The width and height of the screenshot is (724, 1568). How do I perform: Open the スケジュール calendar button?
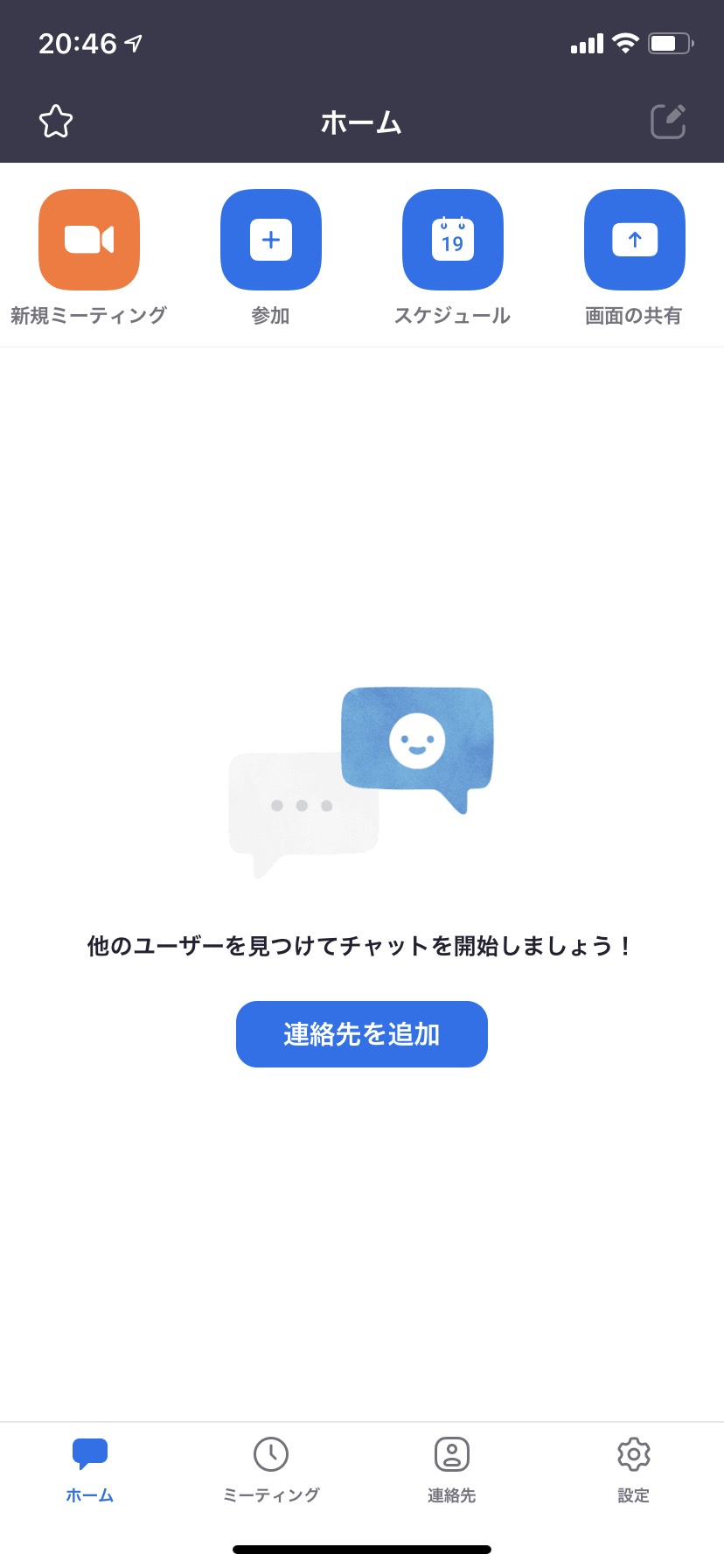coord(453,240)
